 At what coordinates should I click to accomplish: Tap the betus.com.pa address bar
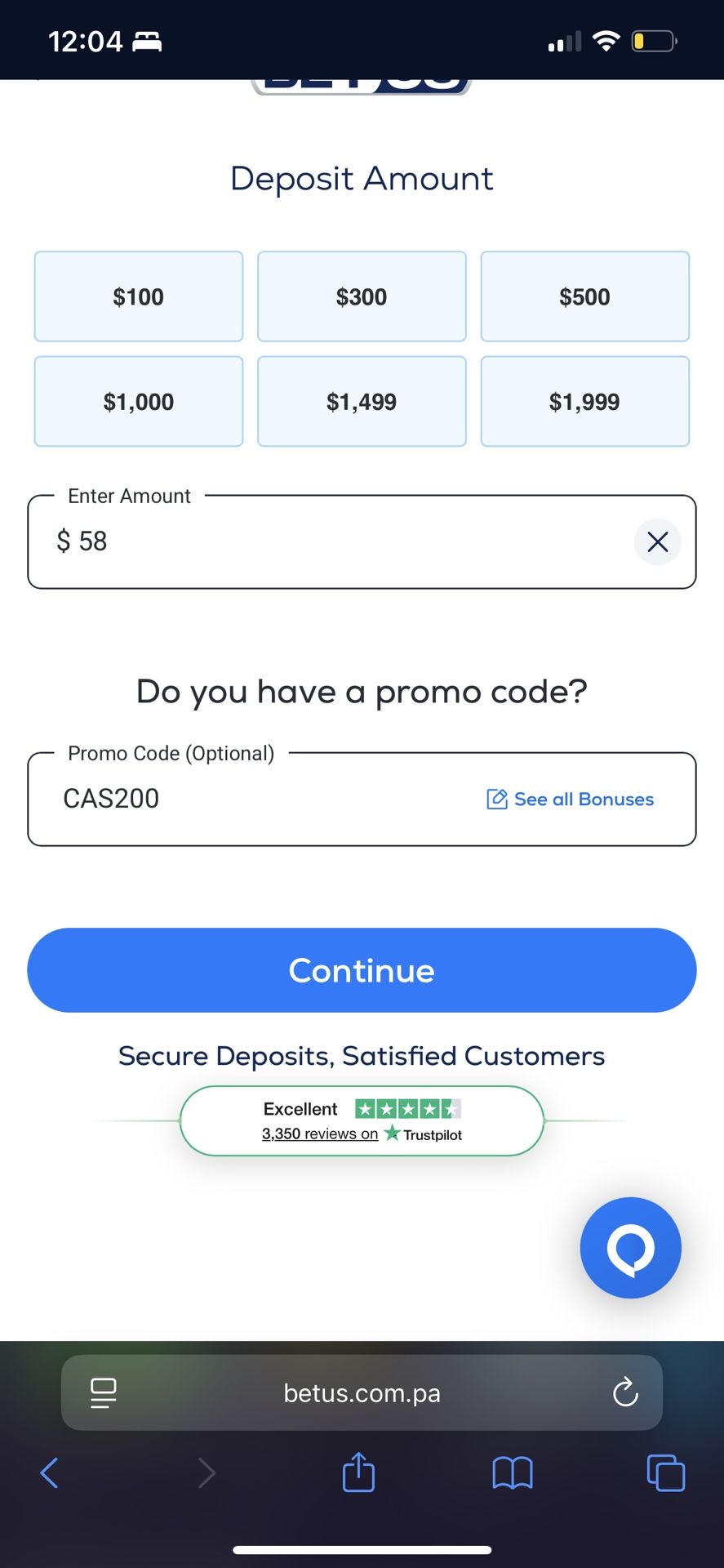click(362, 1392)
